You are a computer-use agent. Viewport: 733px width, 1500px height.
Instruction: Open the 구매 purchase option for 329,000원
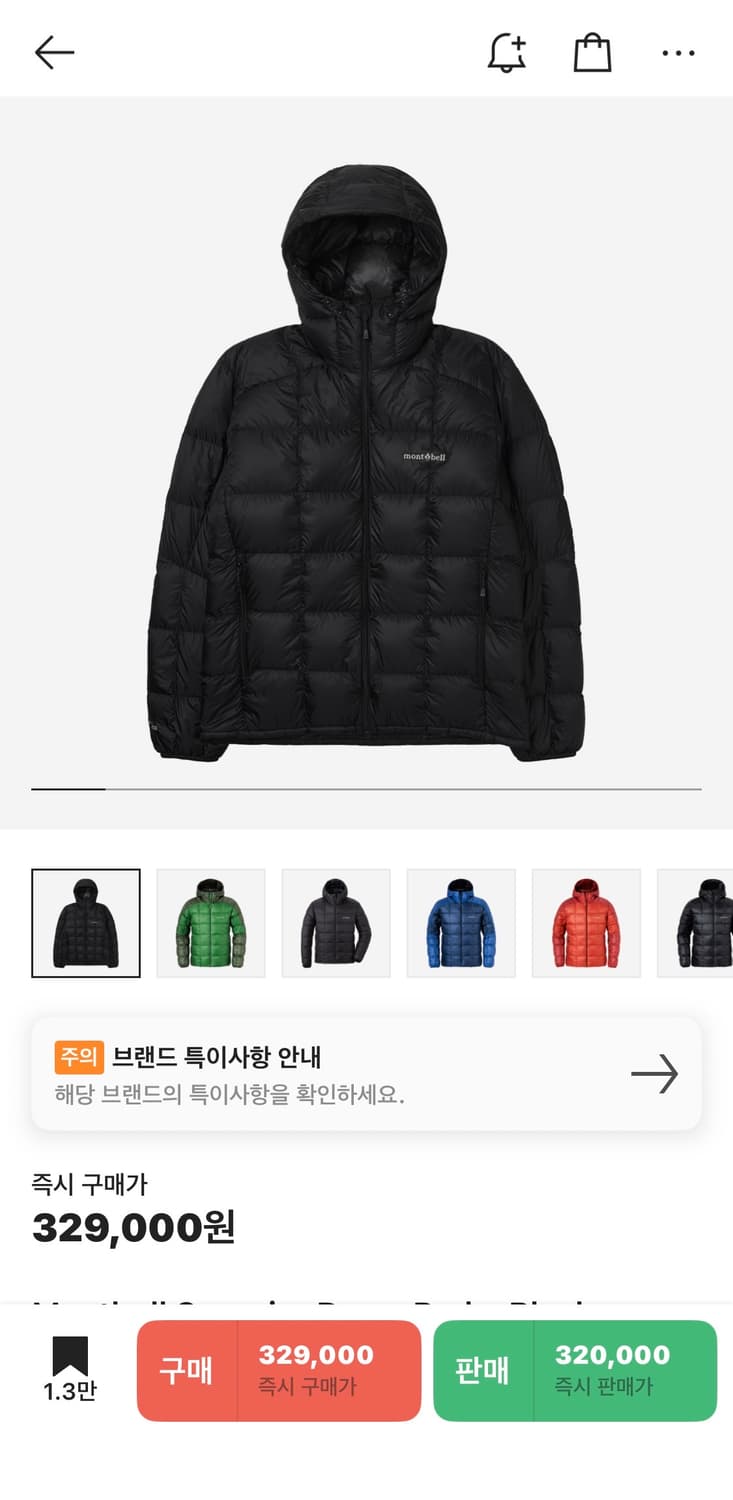[280, 1370]
